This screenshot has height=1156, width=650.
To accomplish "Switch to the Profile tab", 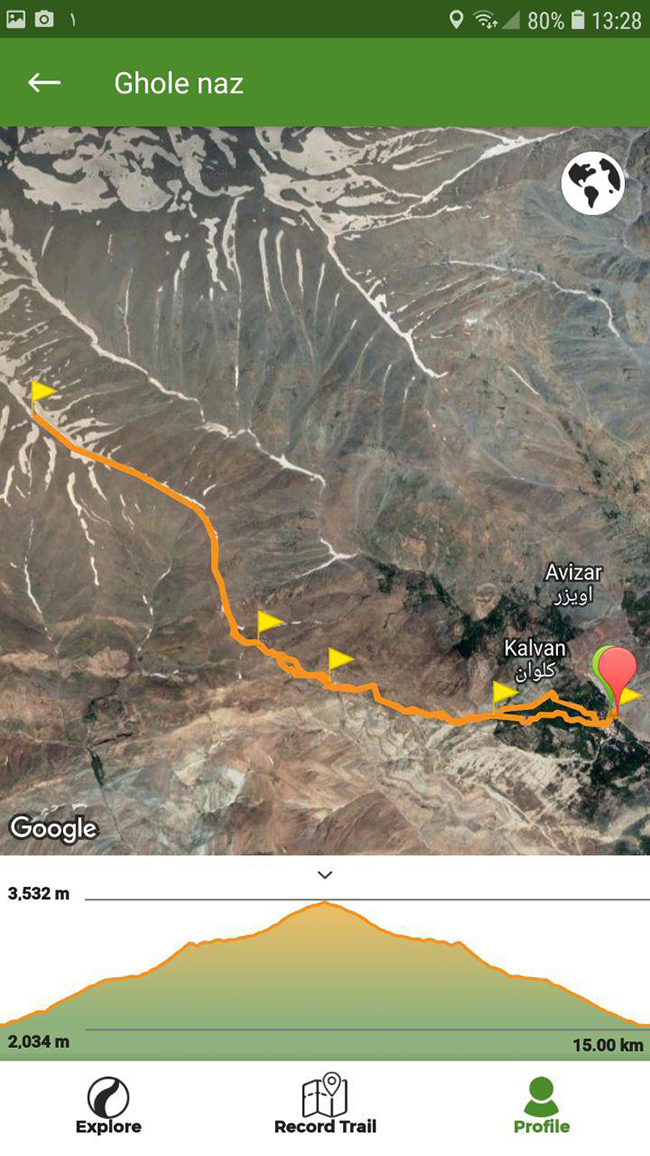I will point(541,1105).
